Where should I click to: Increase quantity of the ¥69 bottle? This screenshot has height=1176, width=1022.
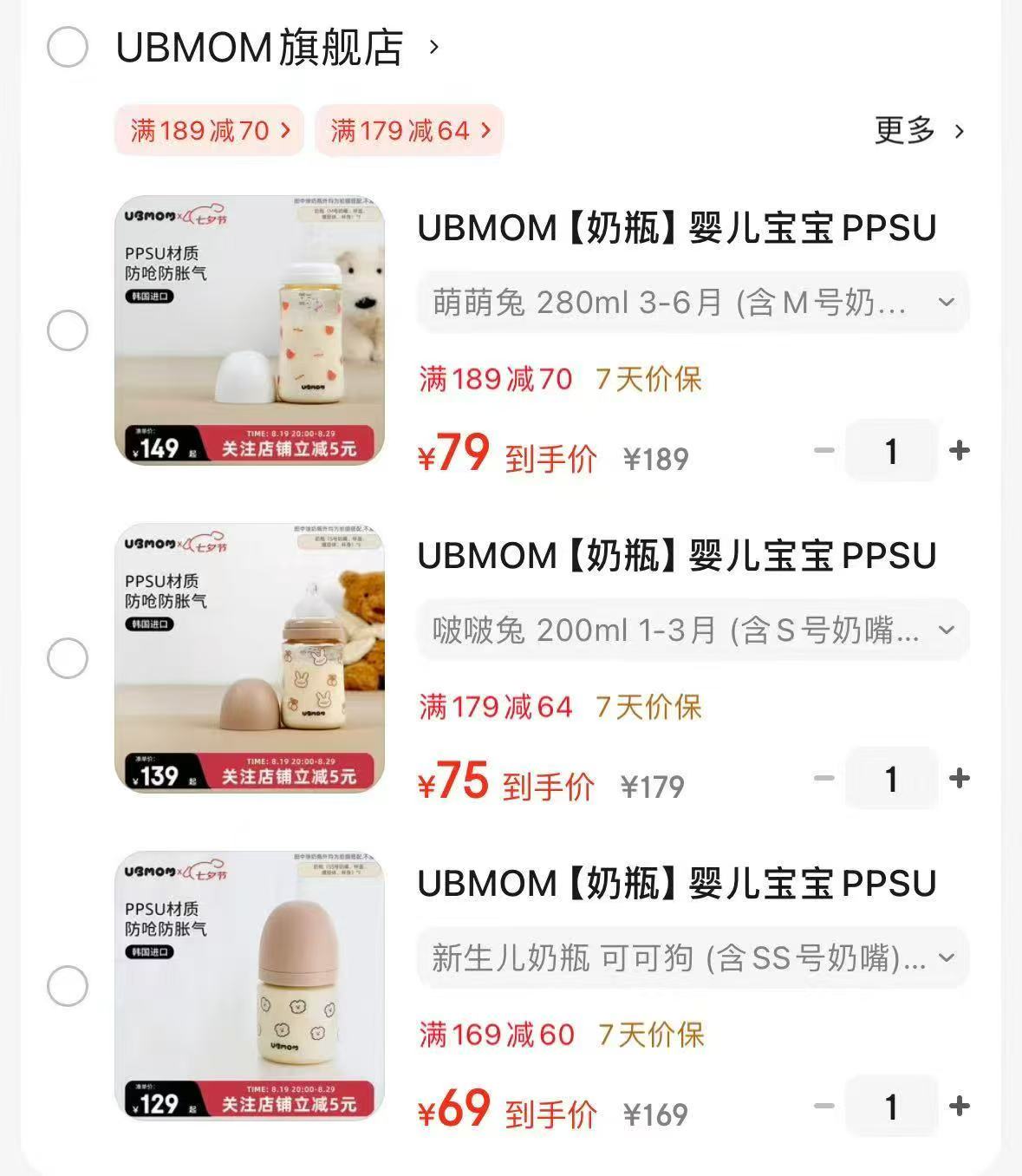point(960,1107)
